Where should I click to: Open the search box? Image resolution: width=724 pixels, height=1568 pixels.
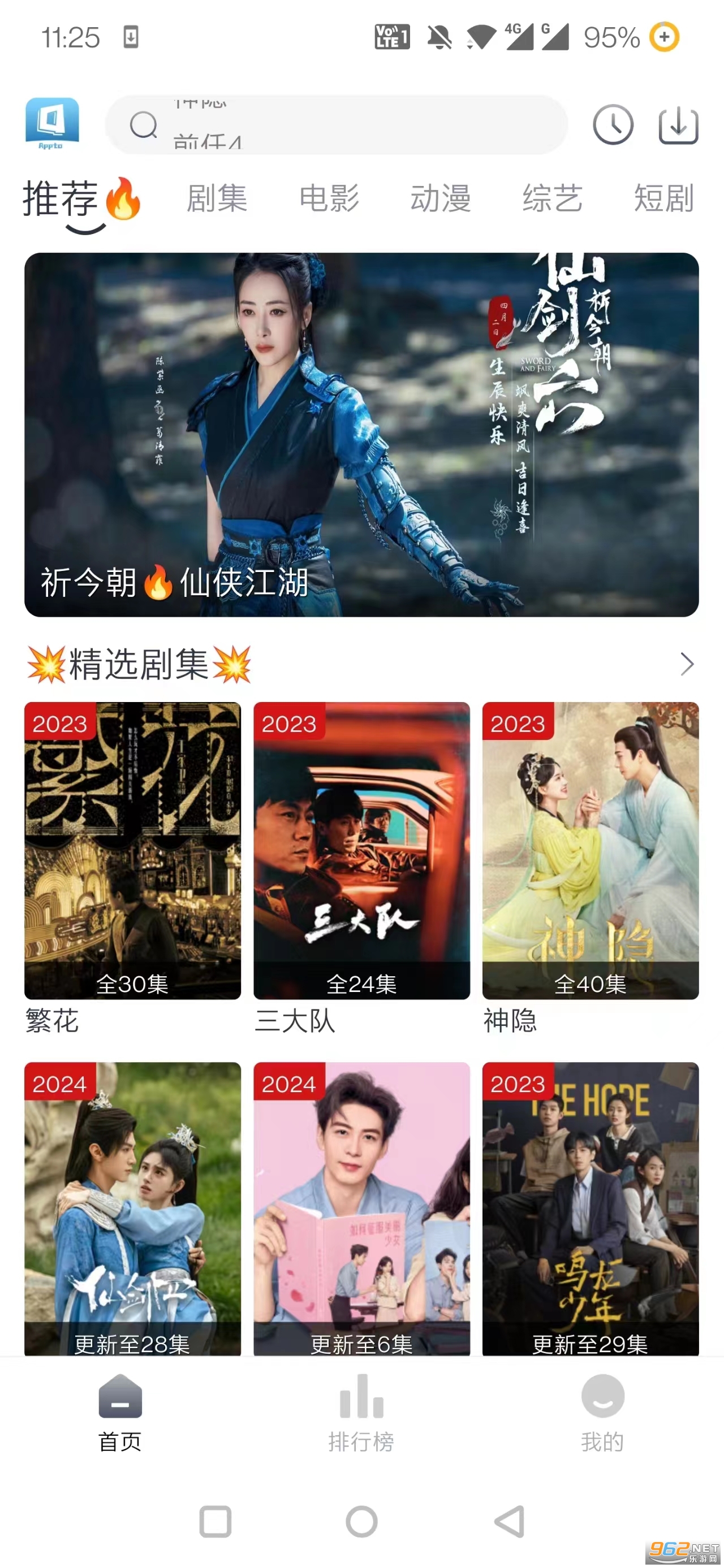tap(336, 125)
